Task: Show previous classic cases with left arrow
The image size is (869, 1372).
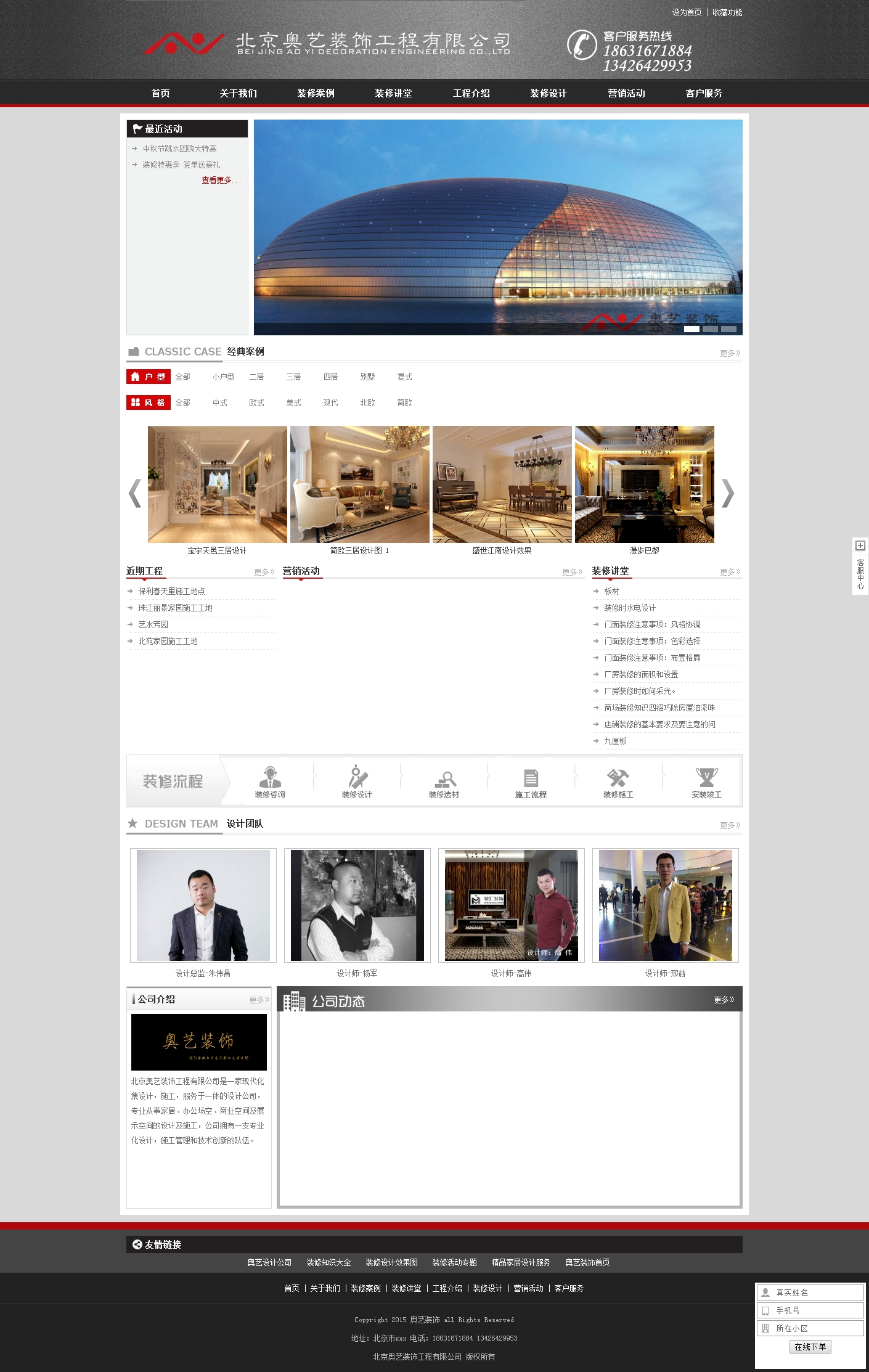Action: click(x=135, y=493)
